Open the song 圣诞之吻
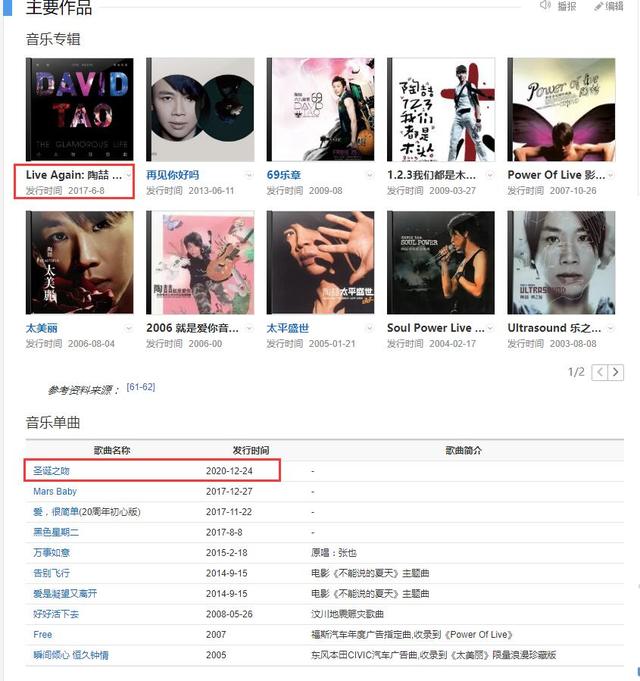The width and height of the screenshot is (640, 681). click(x=52, y=470)
